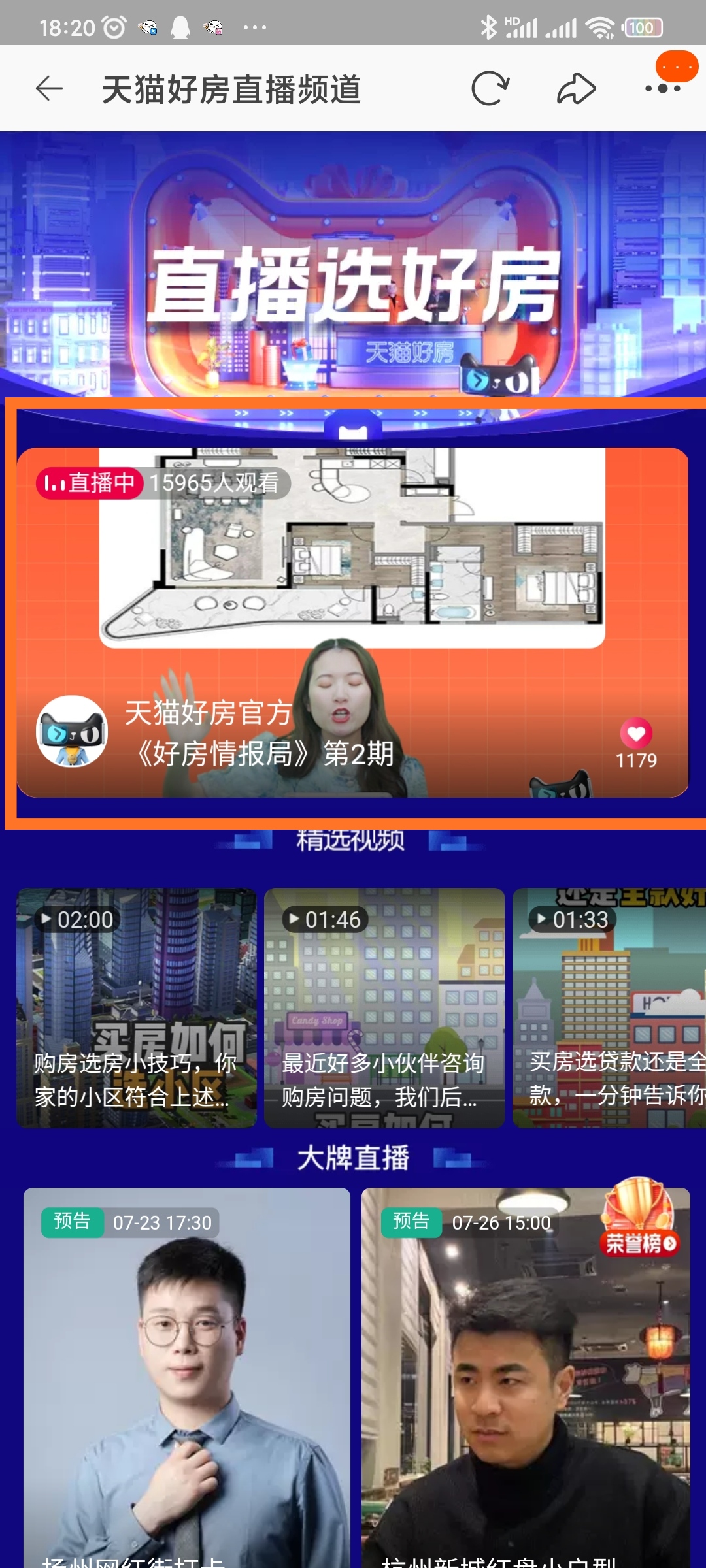
Task: Refresh the page
Action: click(490, 89)
